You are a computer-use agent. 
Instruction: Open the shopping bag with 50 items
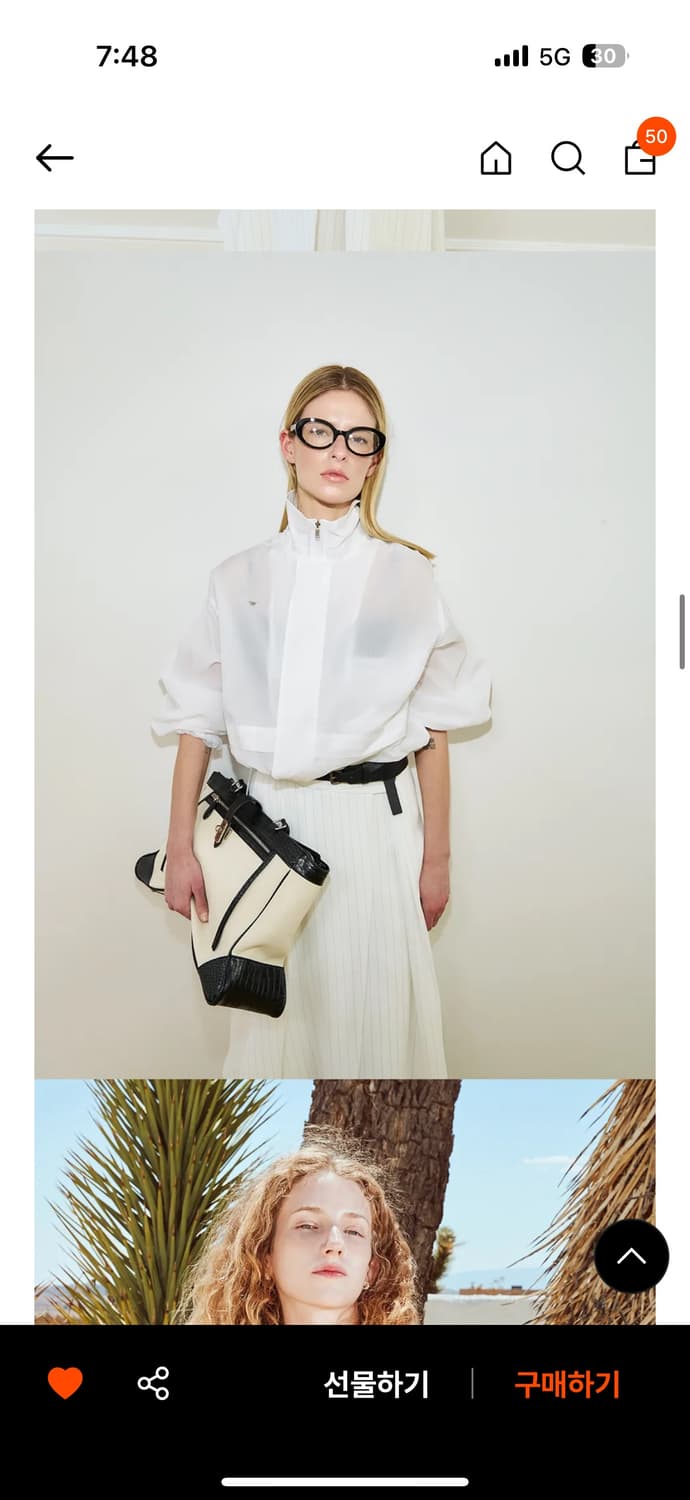pos(642,155)
